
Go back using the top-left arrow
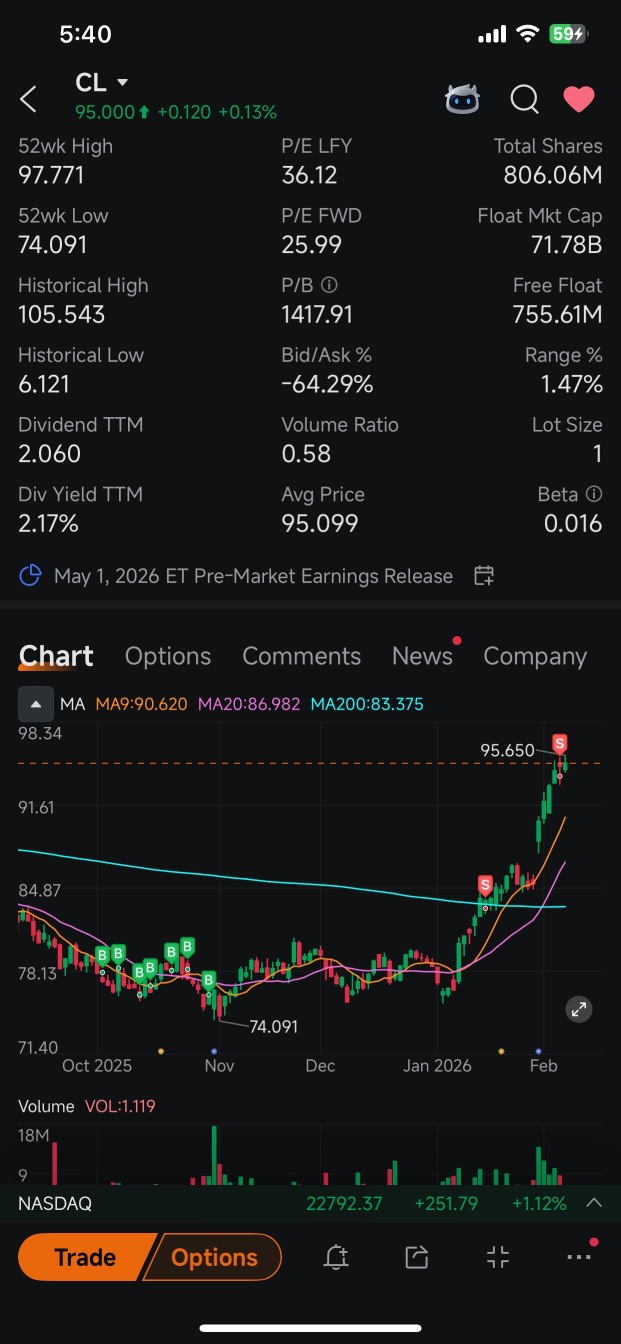(x=28, y=99)
